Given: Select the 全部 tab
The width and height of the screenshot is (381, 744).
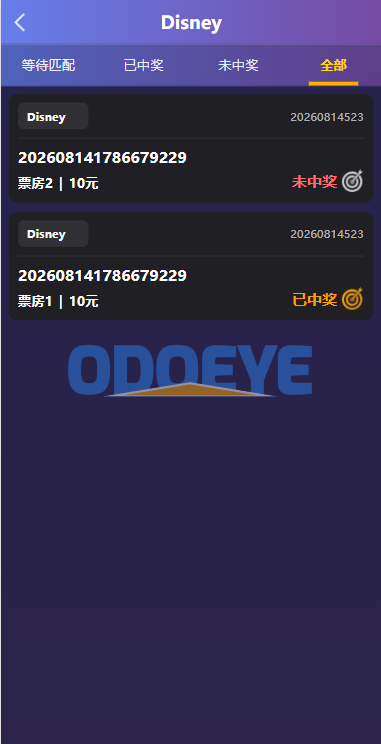Looking at the screenshot, I should [333, 65].
